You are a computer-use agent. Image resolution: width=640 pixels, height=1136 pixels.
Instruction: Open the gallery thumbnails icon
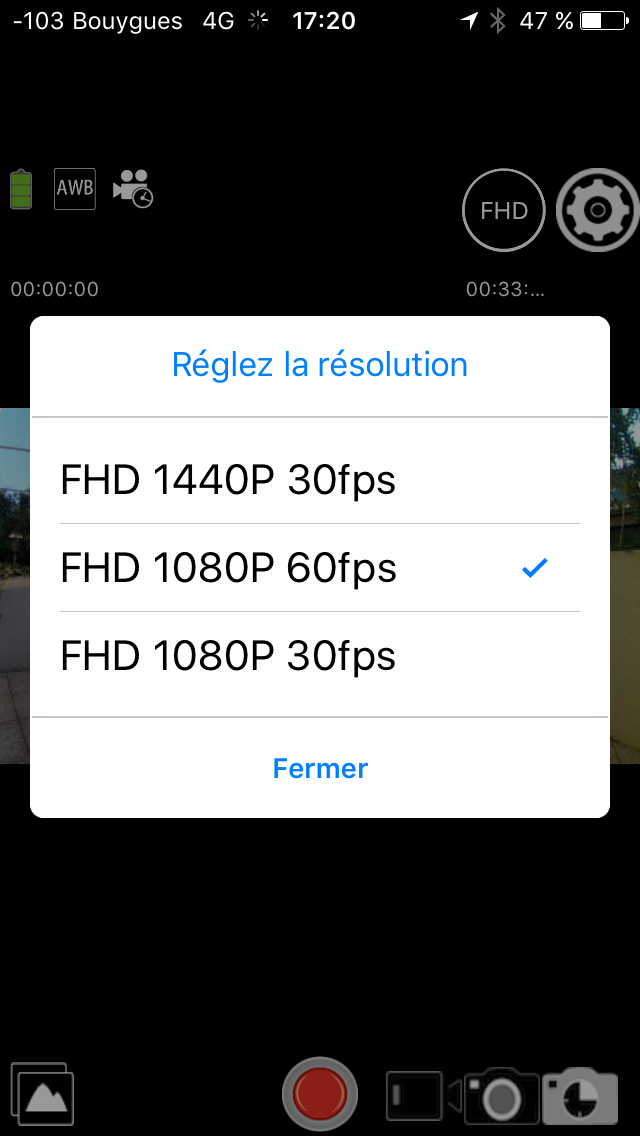pyautogui.click(x=42, y=1094)
